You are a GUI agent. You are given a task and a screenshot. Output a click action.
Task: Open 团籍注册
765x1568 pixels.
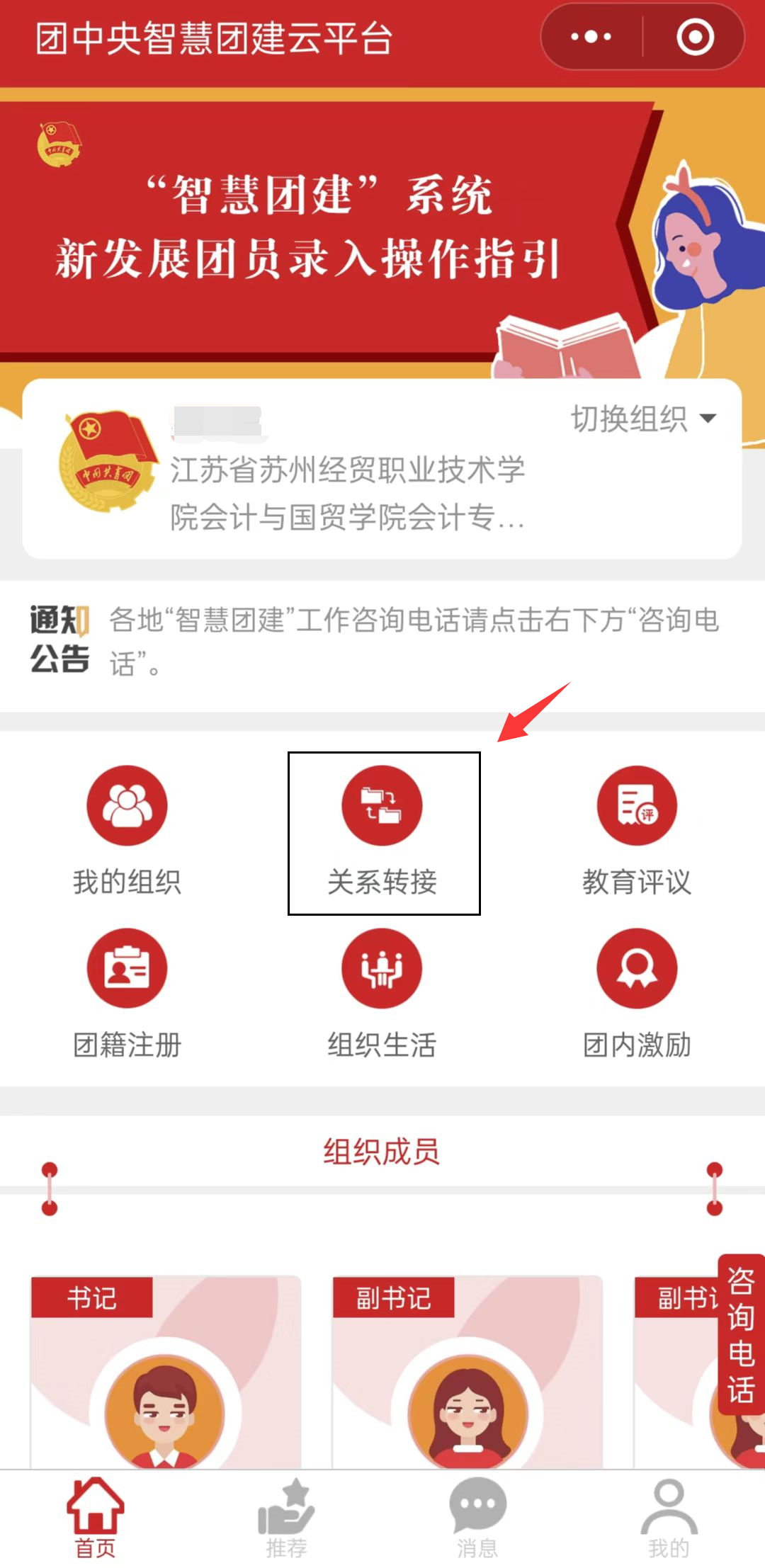(127, 993)
